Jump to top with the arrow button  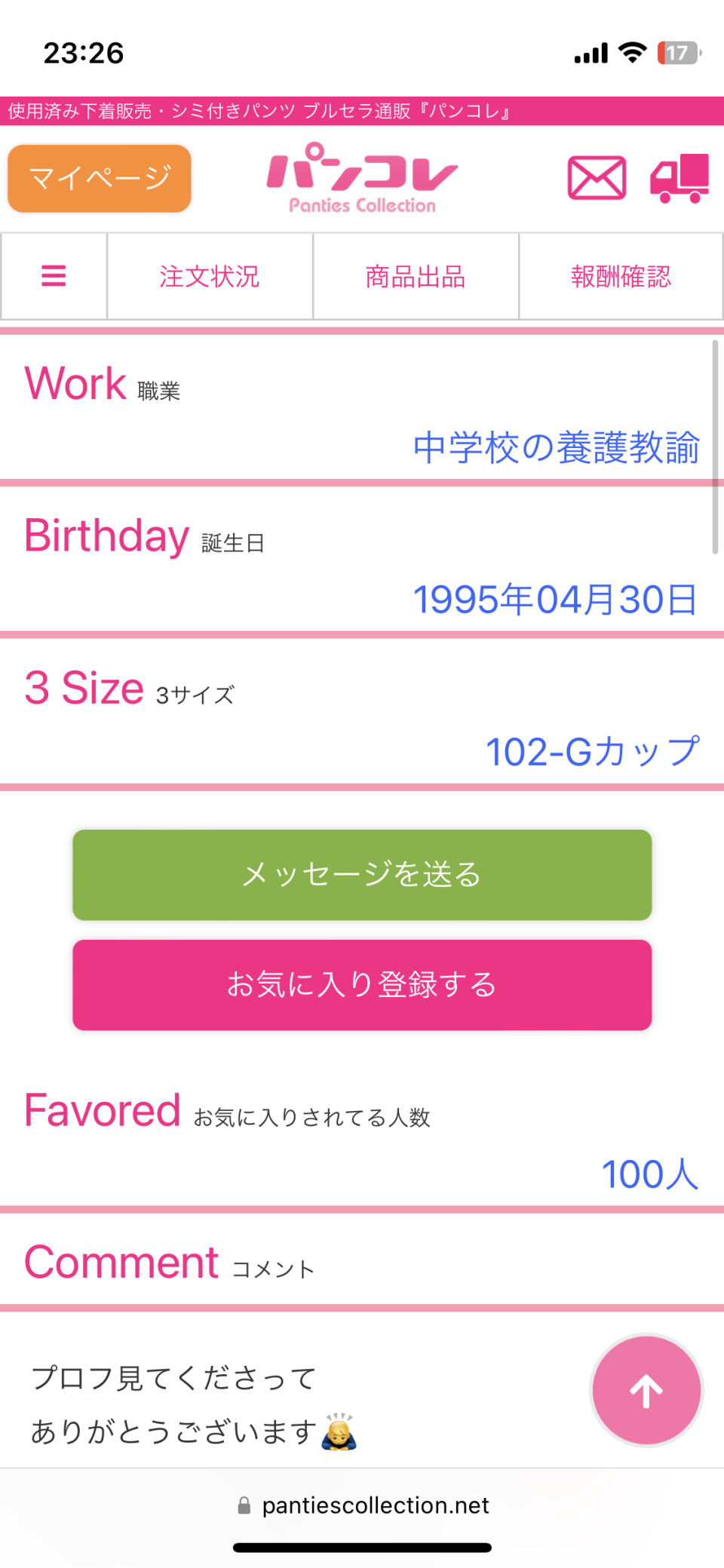tap(646, 1391)
